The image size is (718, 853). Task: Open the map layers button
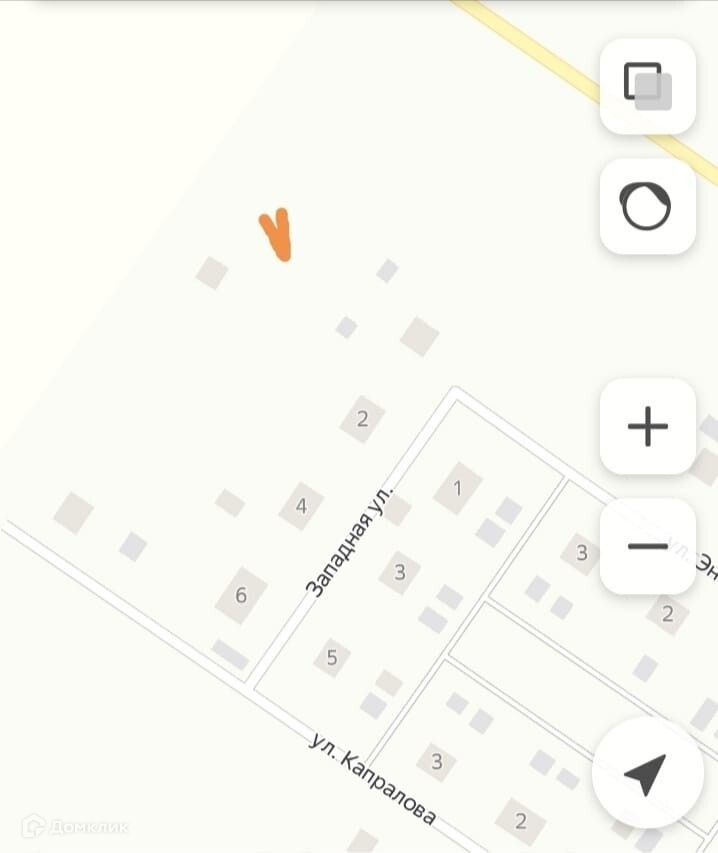647,86
